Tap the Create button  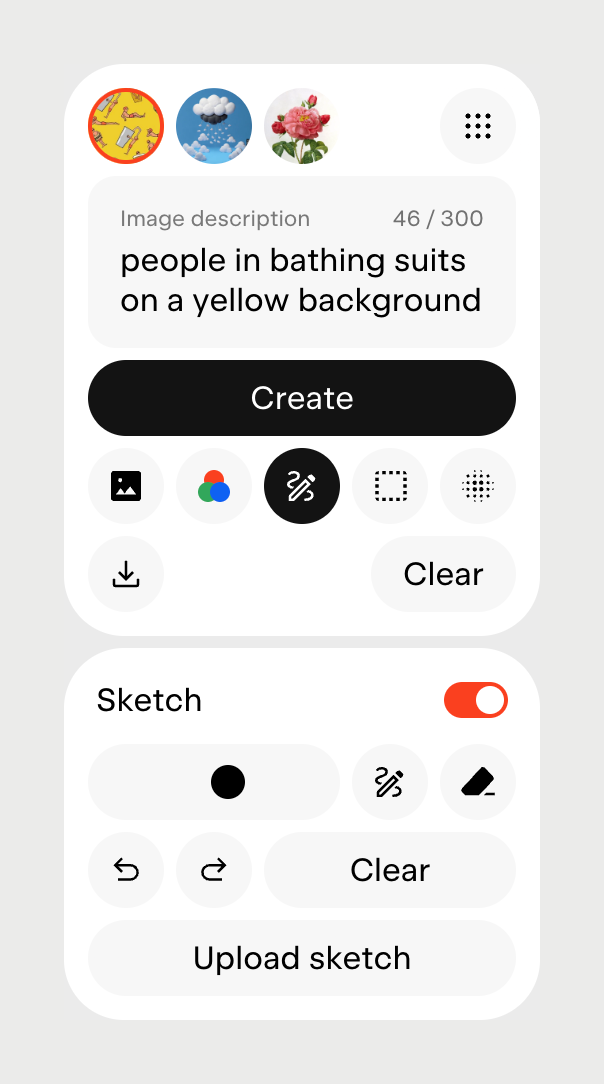click(x=302, y=398)
